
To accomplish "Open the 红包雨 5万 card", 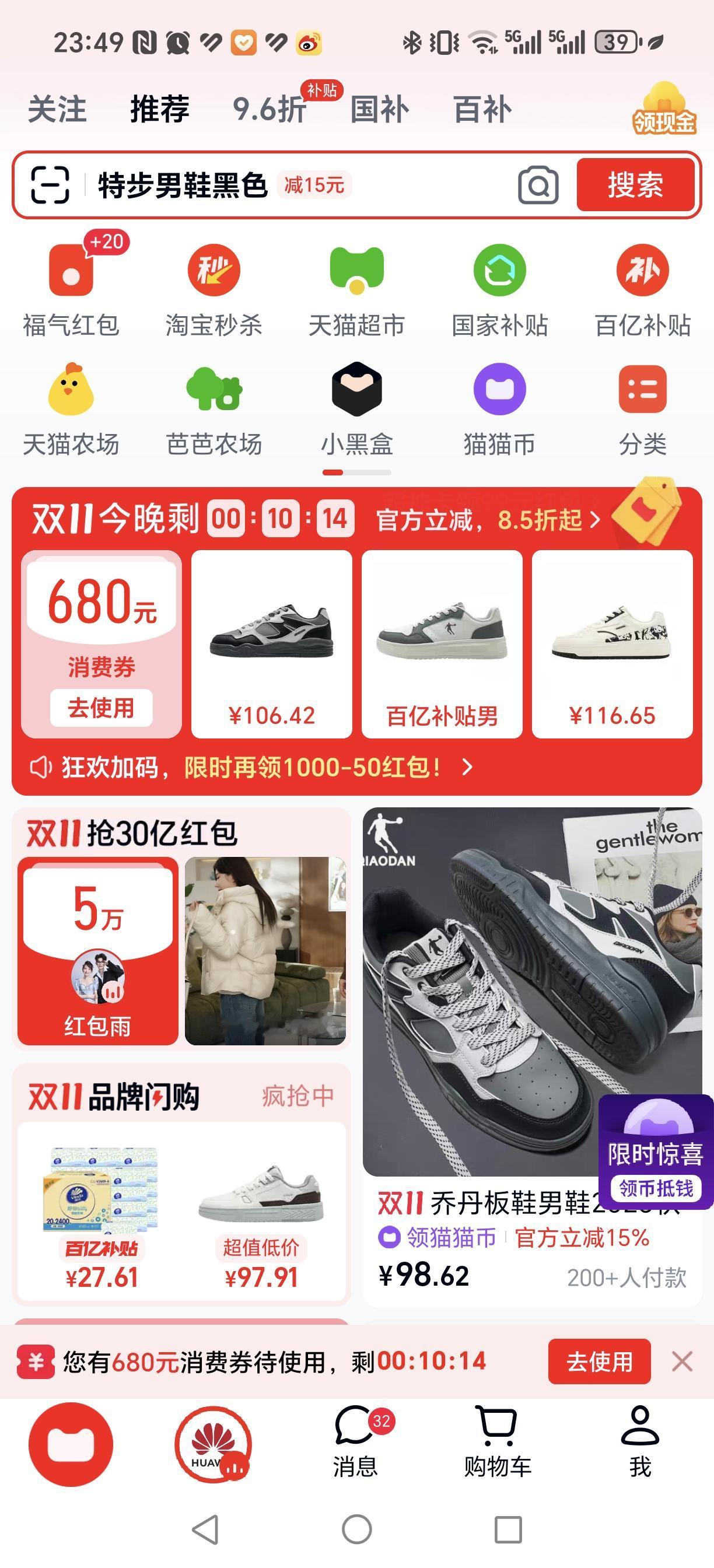I will click(98, 951).
